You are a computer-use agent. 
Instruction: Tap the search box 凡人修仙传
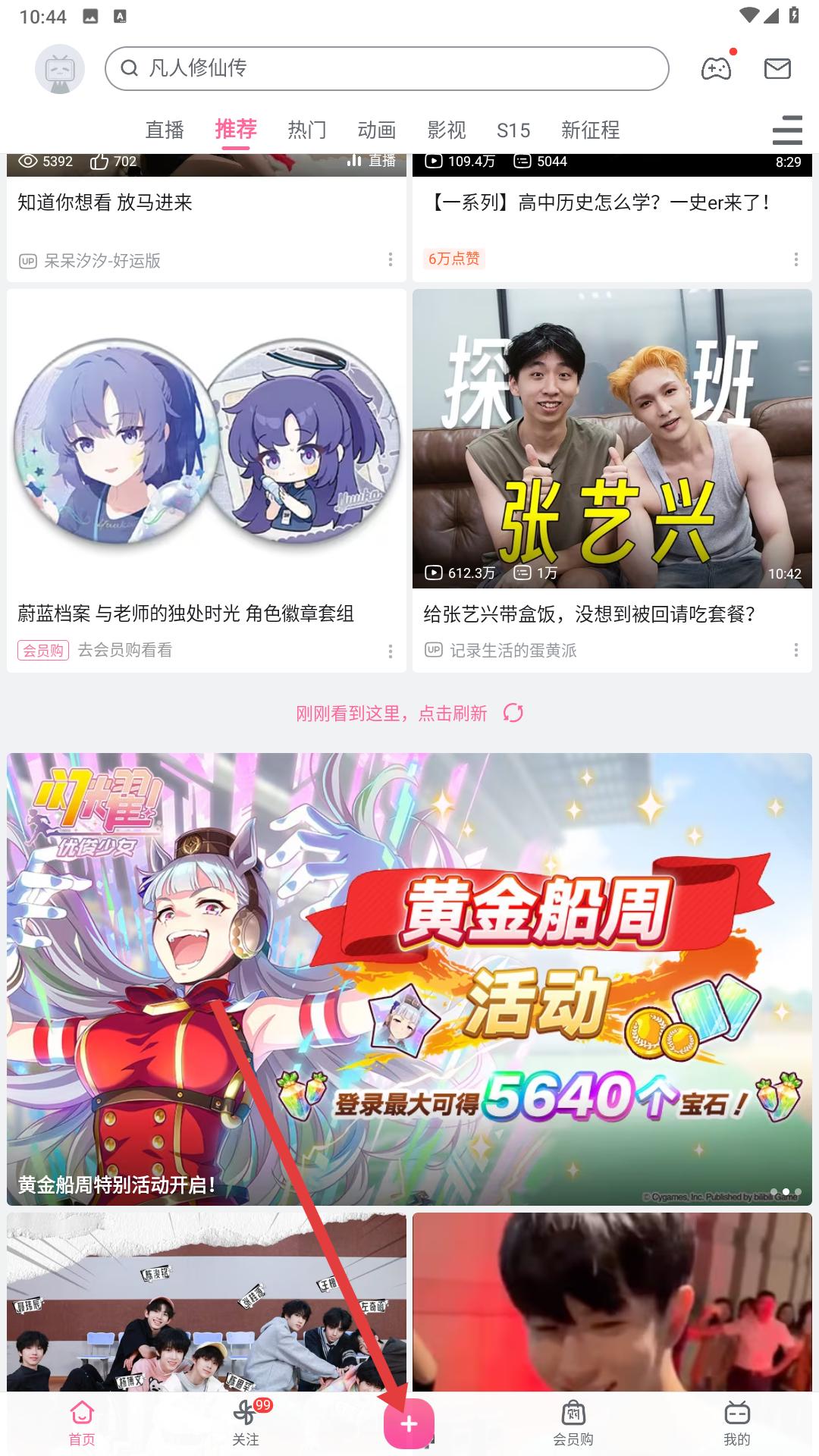[x=387, y=68]
